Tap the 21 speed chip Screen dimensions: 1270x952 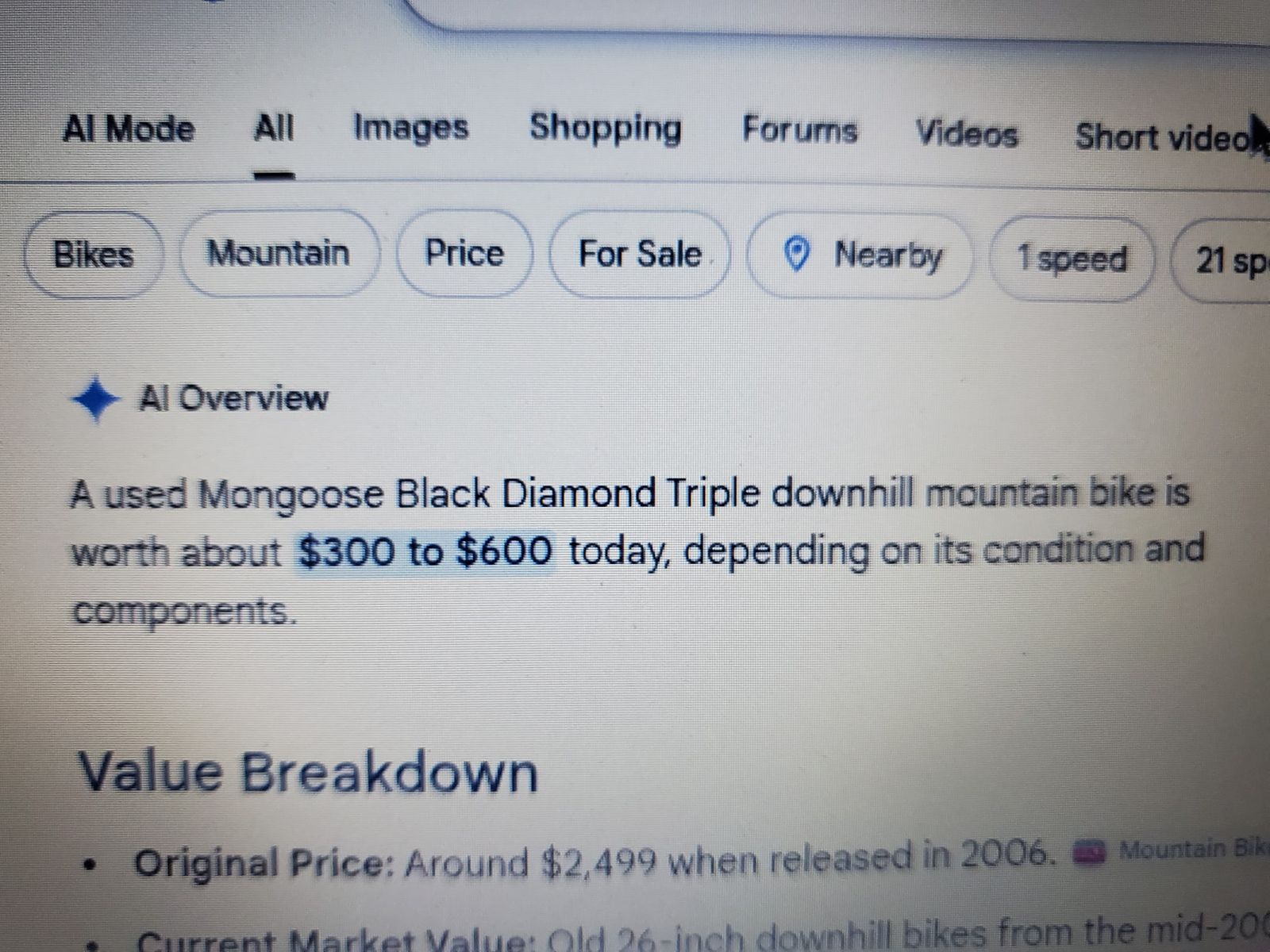[x=1224, y=262]
